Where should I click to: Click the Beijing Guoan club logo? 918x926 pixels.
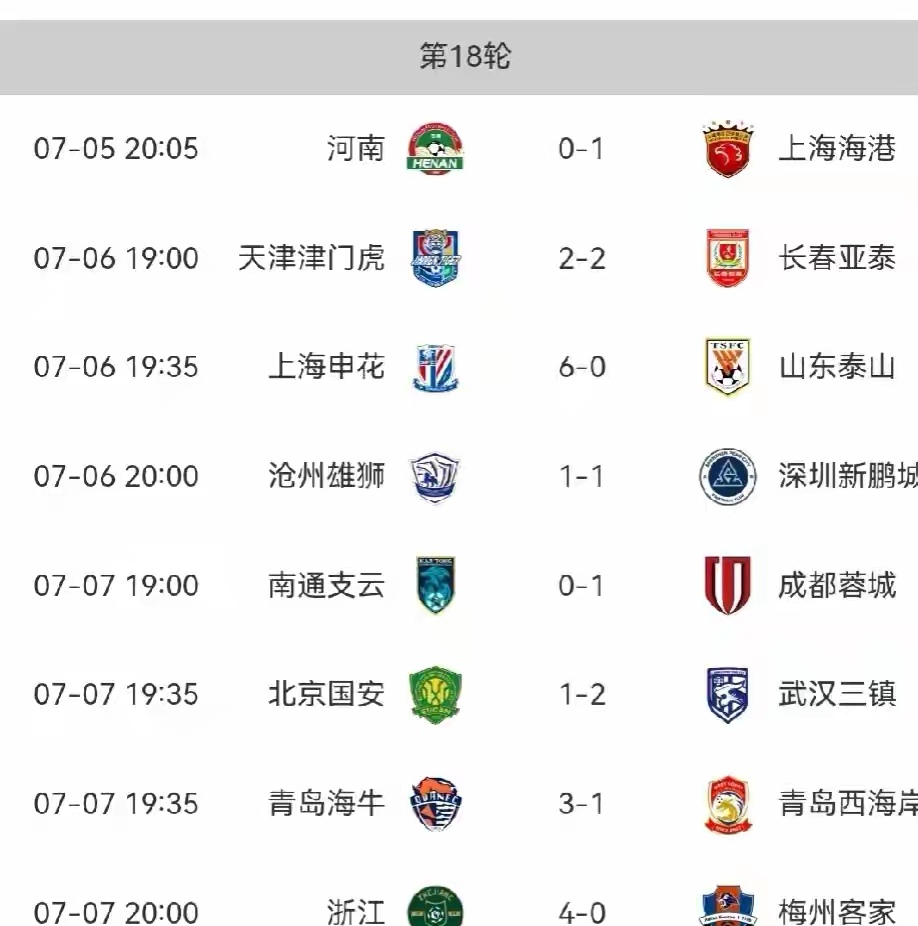[434, 694]
